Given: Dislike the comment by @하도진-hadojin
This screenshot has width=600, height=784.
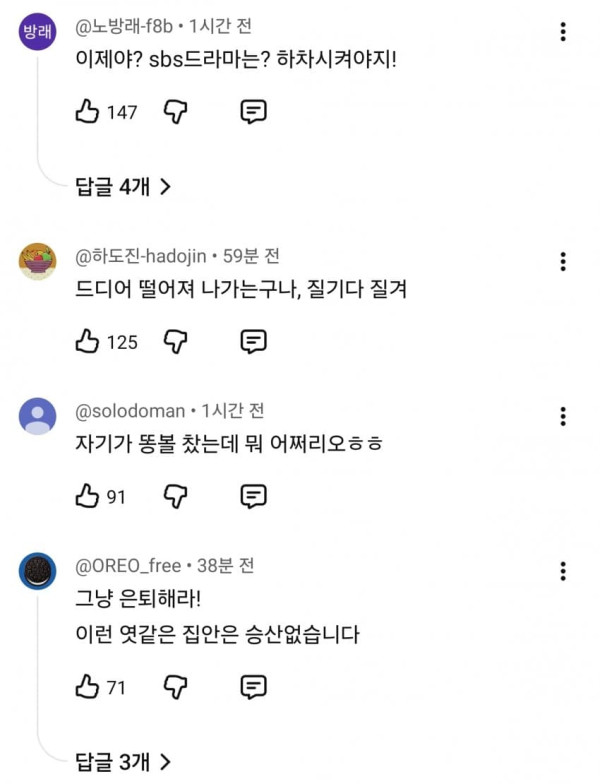Looking at the screenshot, I should pyautogui.click(x=176, y=342).
